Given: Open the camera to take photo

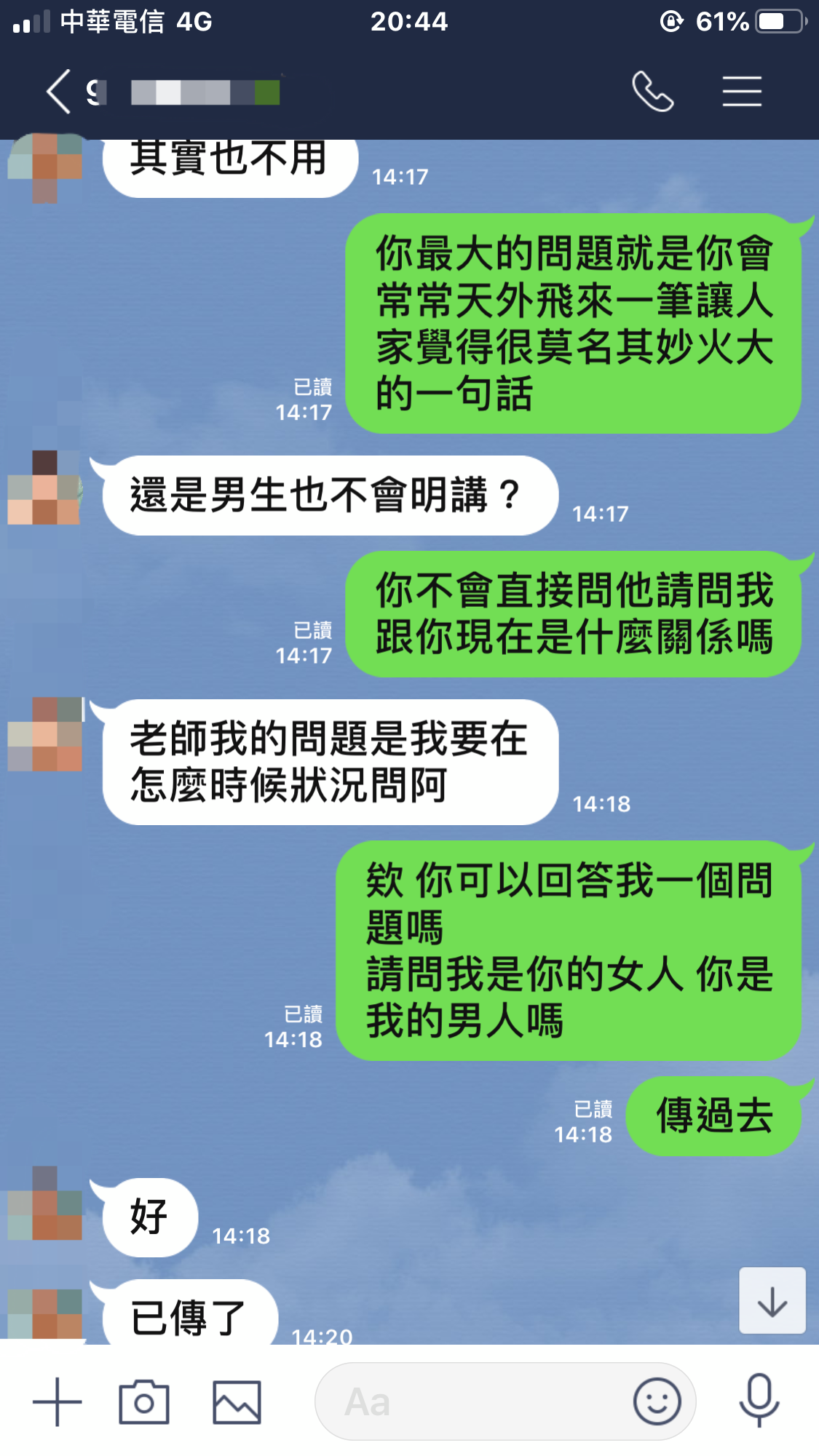Looking at the screenshot, I should coord(144,1401).
